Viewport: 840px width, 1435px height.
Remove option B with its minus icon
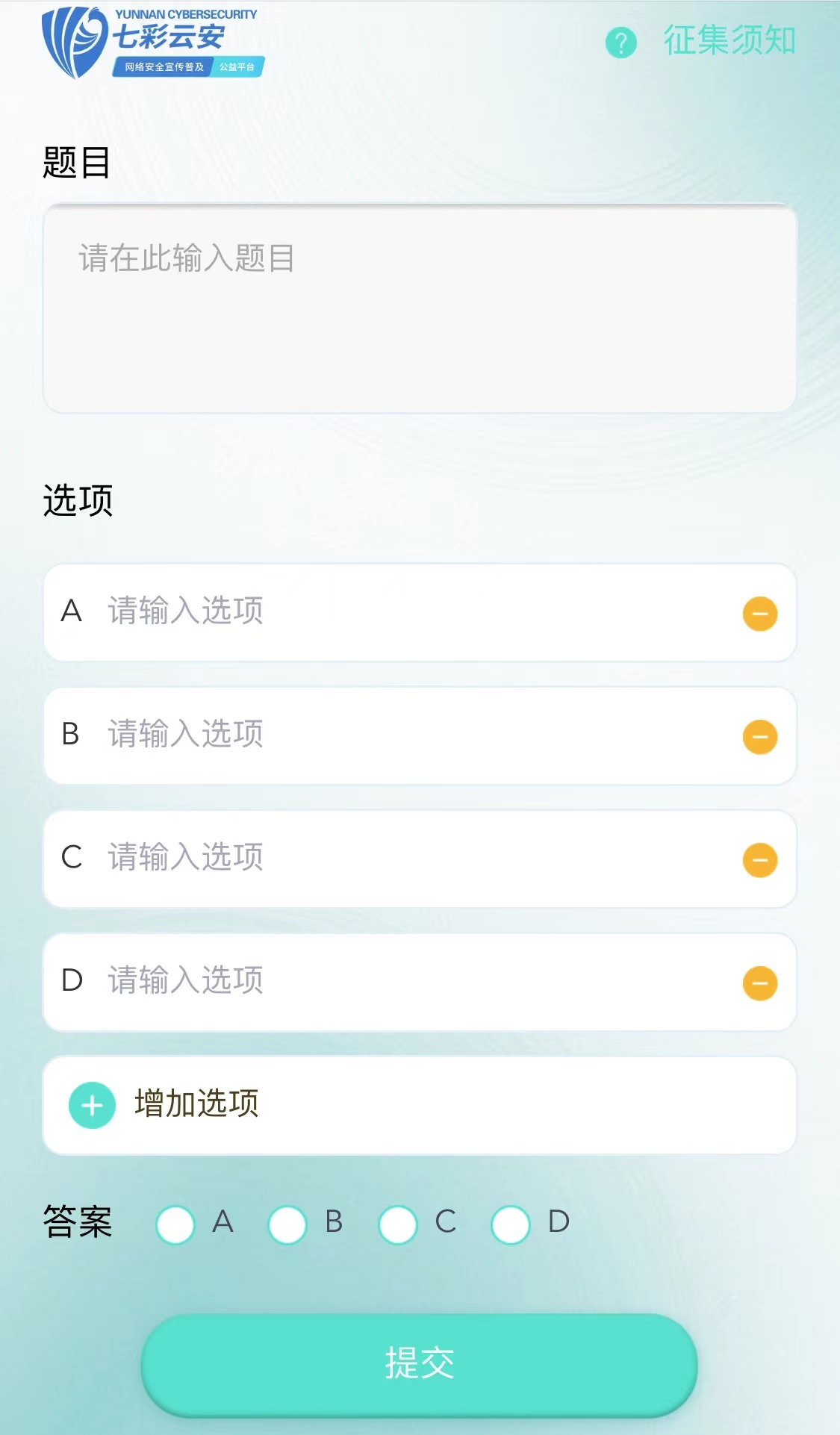click(x=760, y=737)
